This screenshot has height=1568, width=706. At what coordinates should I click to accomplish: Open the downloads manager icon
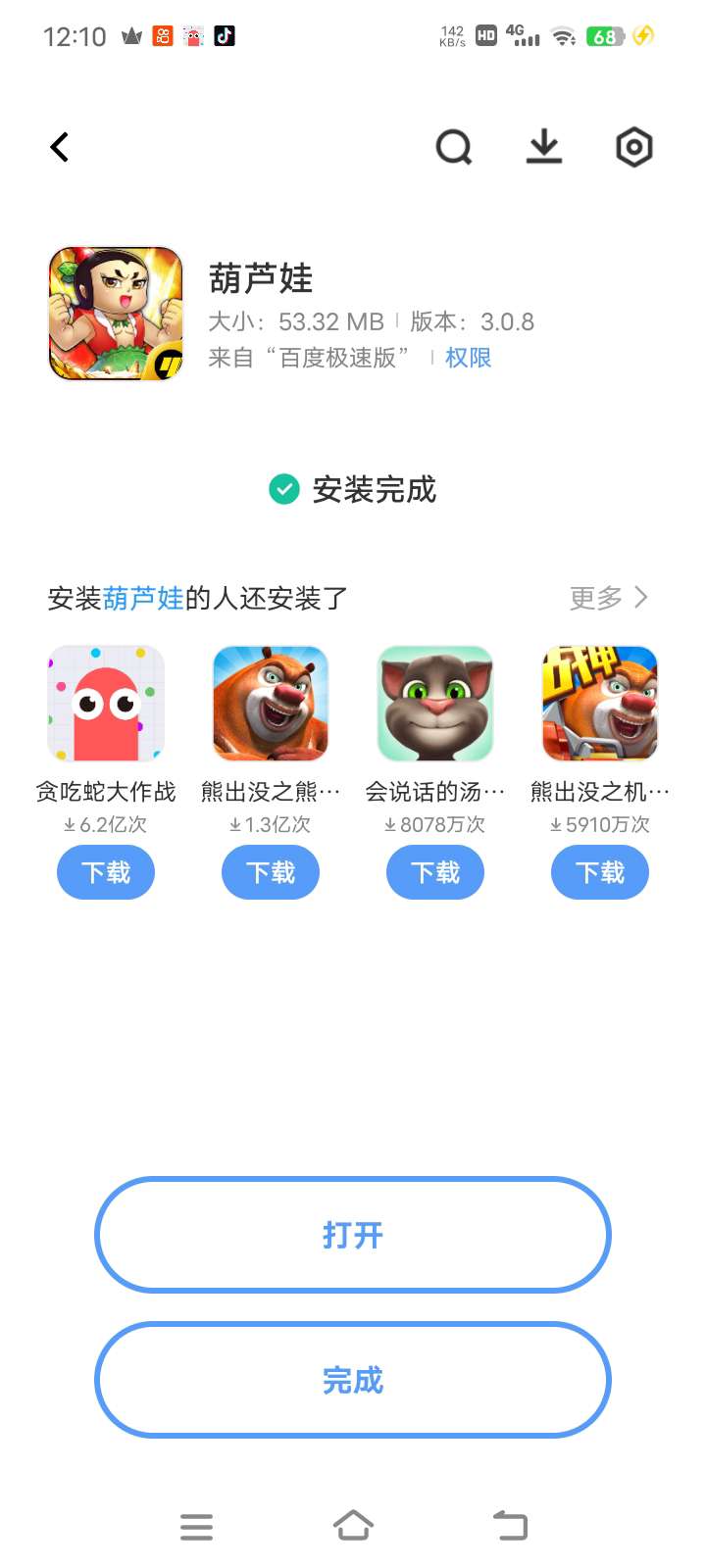544,148
